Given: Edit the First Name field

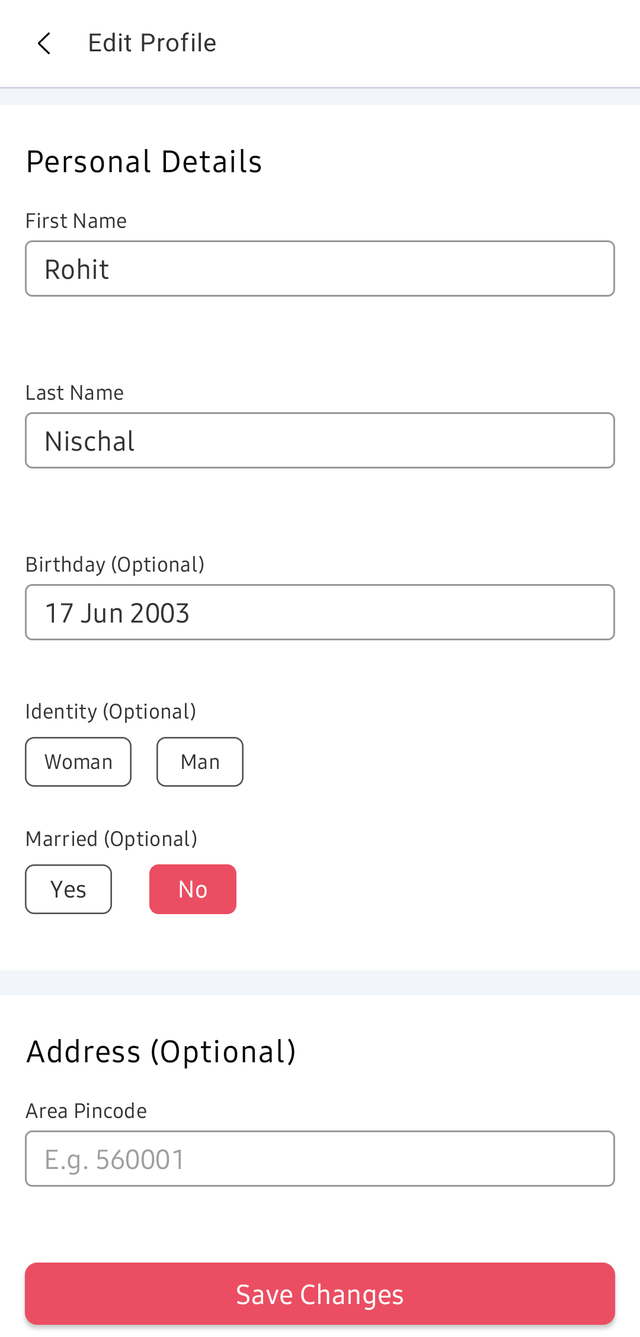Looking at the screenshot, I should click(x=320, y=268).
